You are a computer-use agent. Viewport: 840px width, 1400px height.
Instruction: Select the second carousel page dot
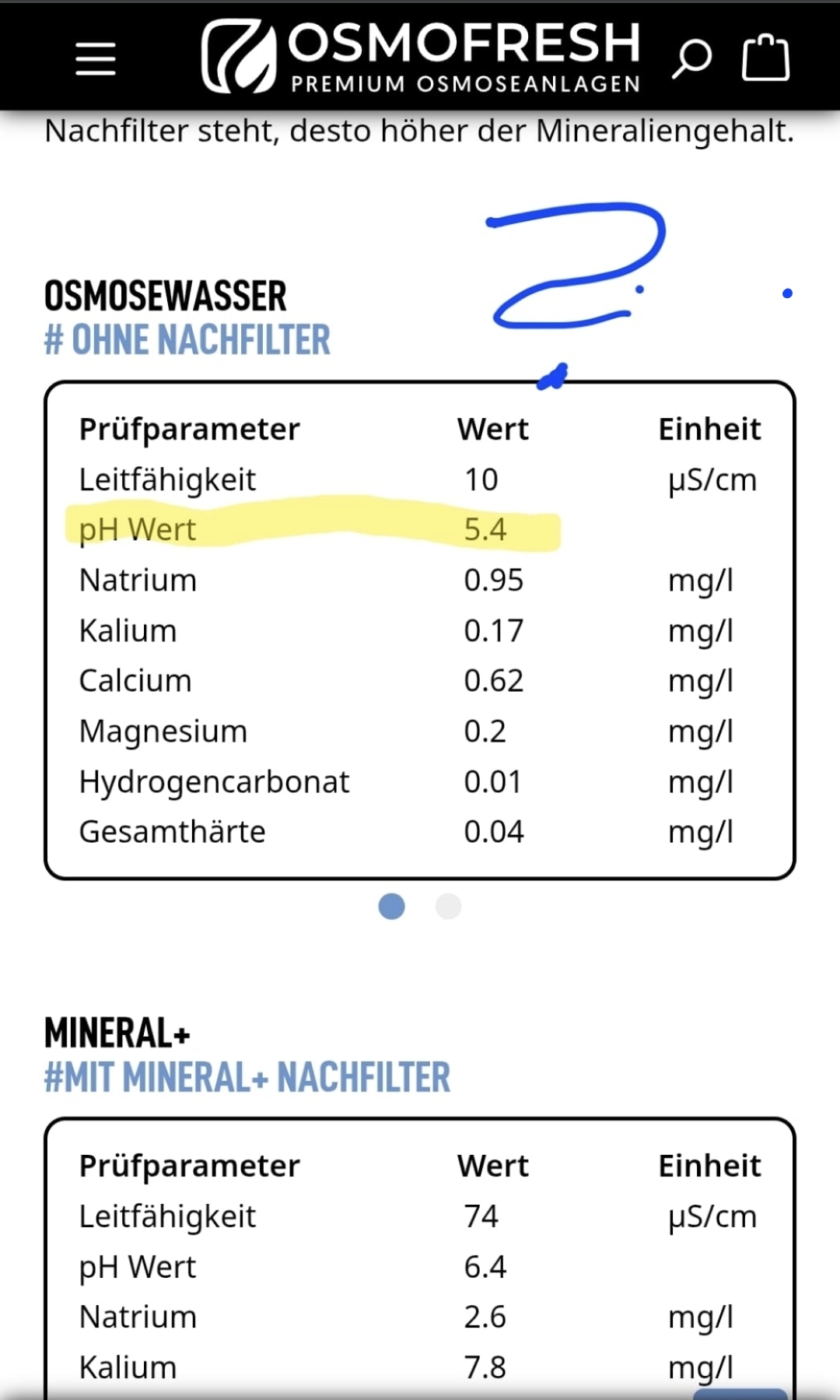pos(448,907)
